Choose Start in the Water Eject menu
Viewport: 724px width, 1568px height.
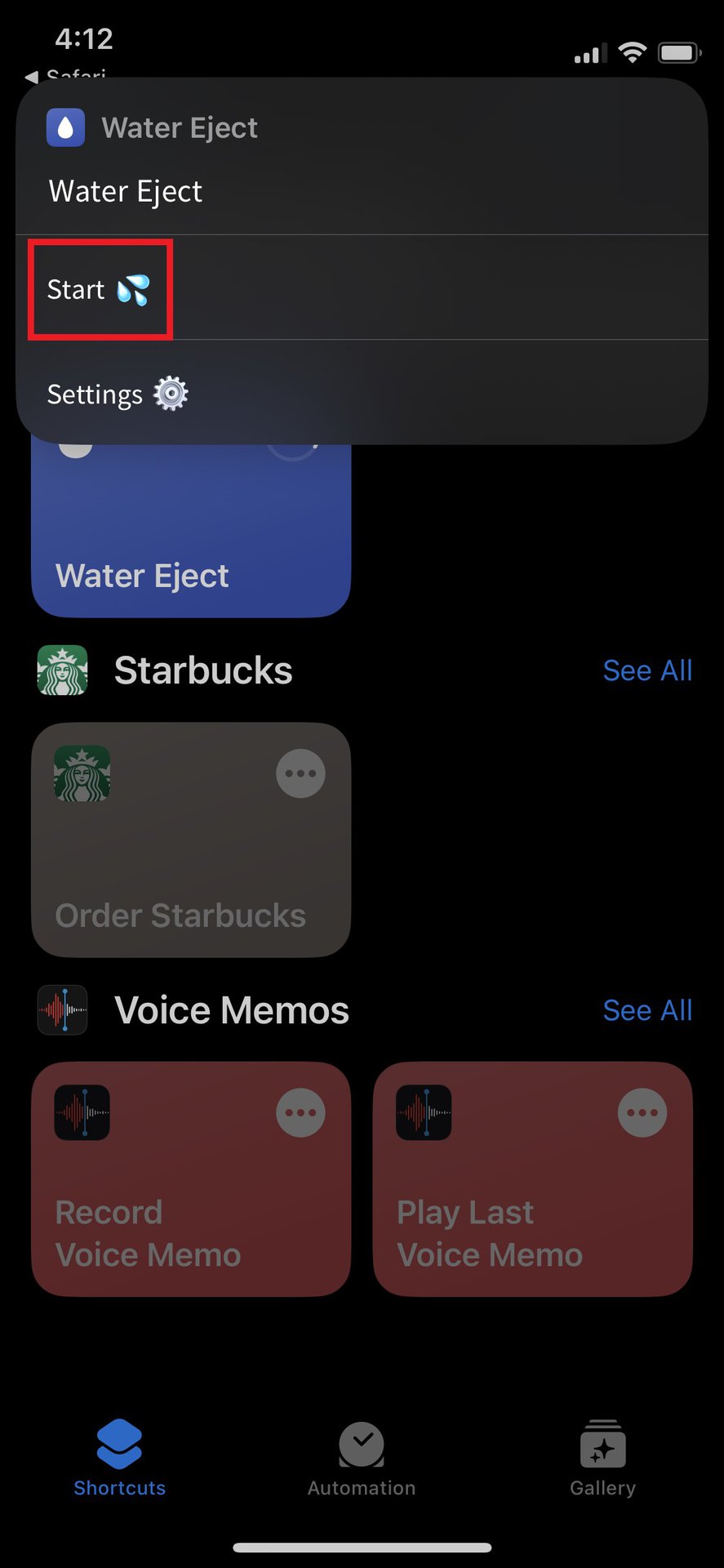(100, 290)
